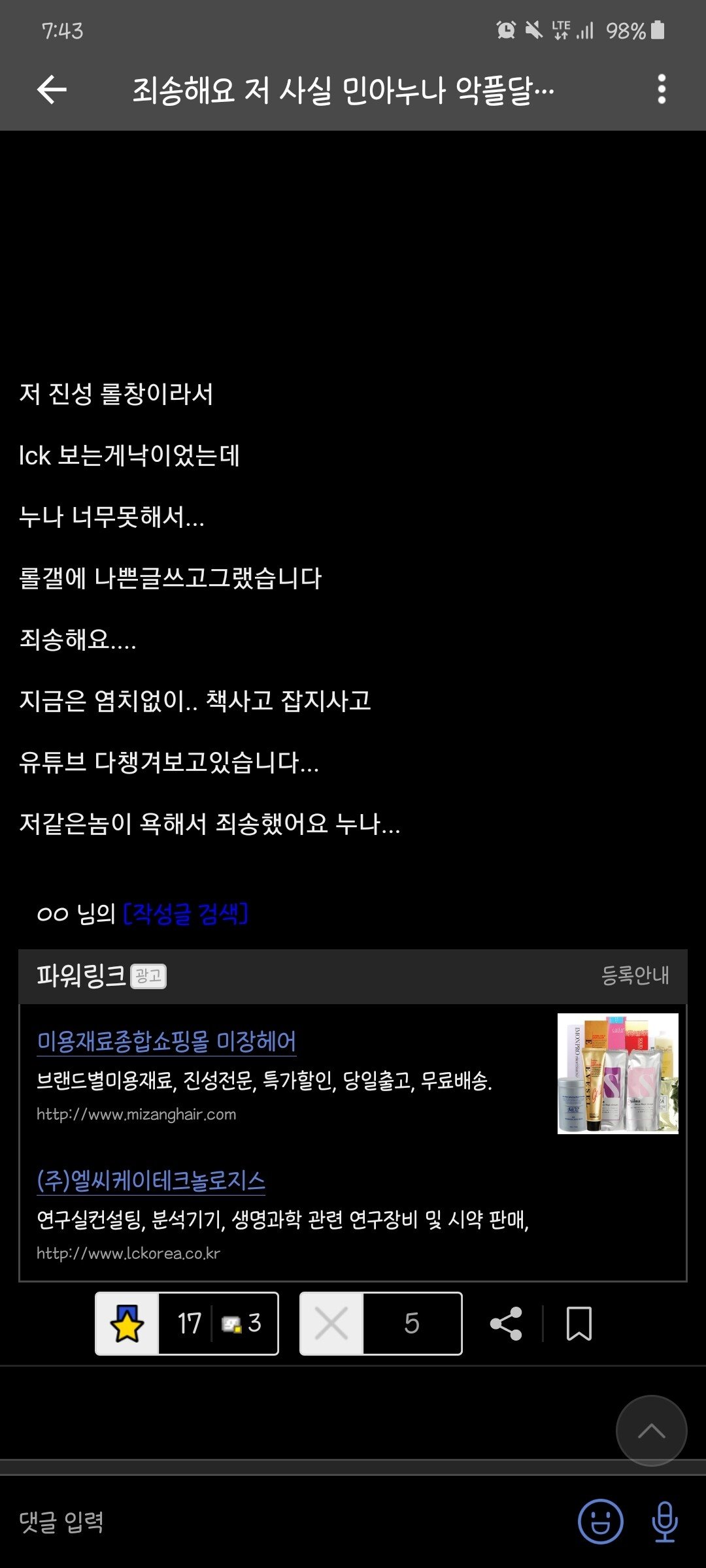Open the three-dot overflow menu
Image resolution: width=706 pixels, height=1568 pixels.
662,90
